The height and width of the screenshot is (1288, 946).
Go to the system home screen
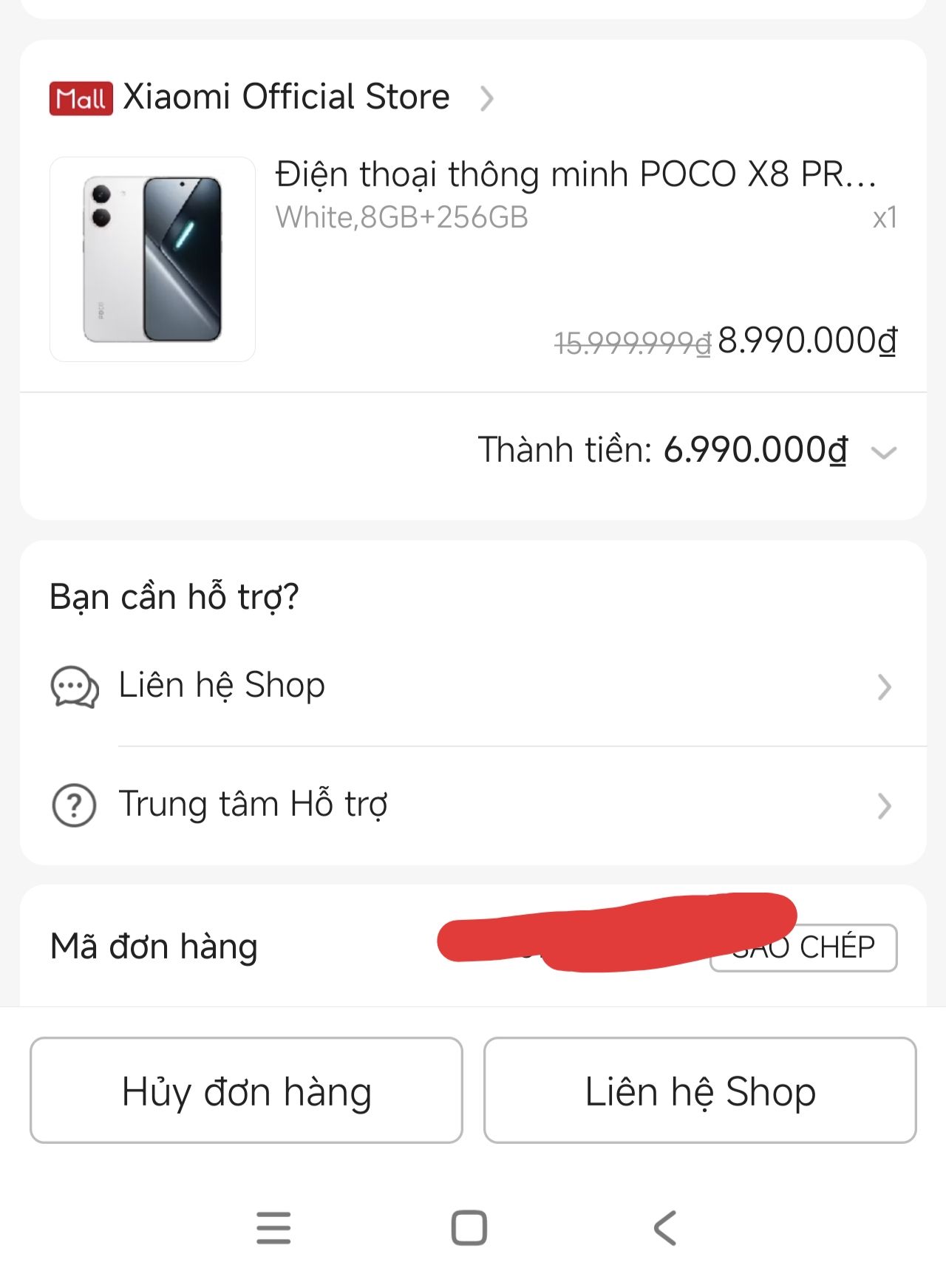pyautogui.click(x=469, y=1228)
